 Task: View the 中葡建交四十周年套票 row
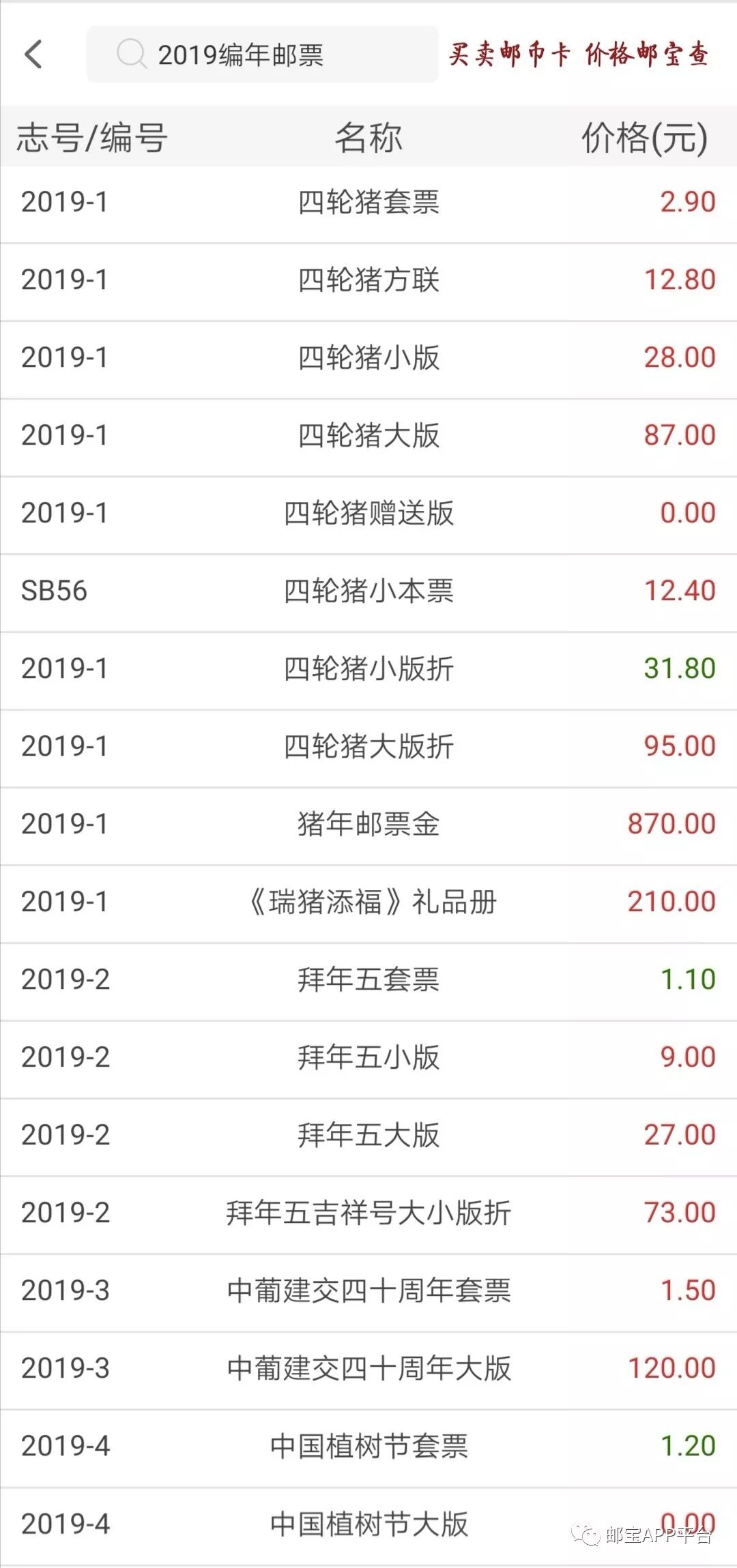coord(369,1291)
